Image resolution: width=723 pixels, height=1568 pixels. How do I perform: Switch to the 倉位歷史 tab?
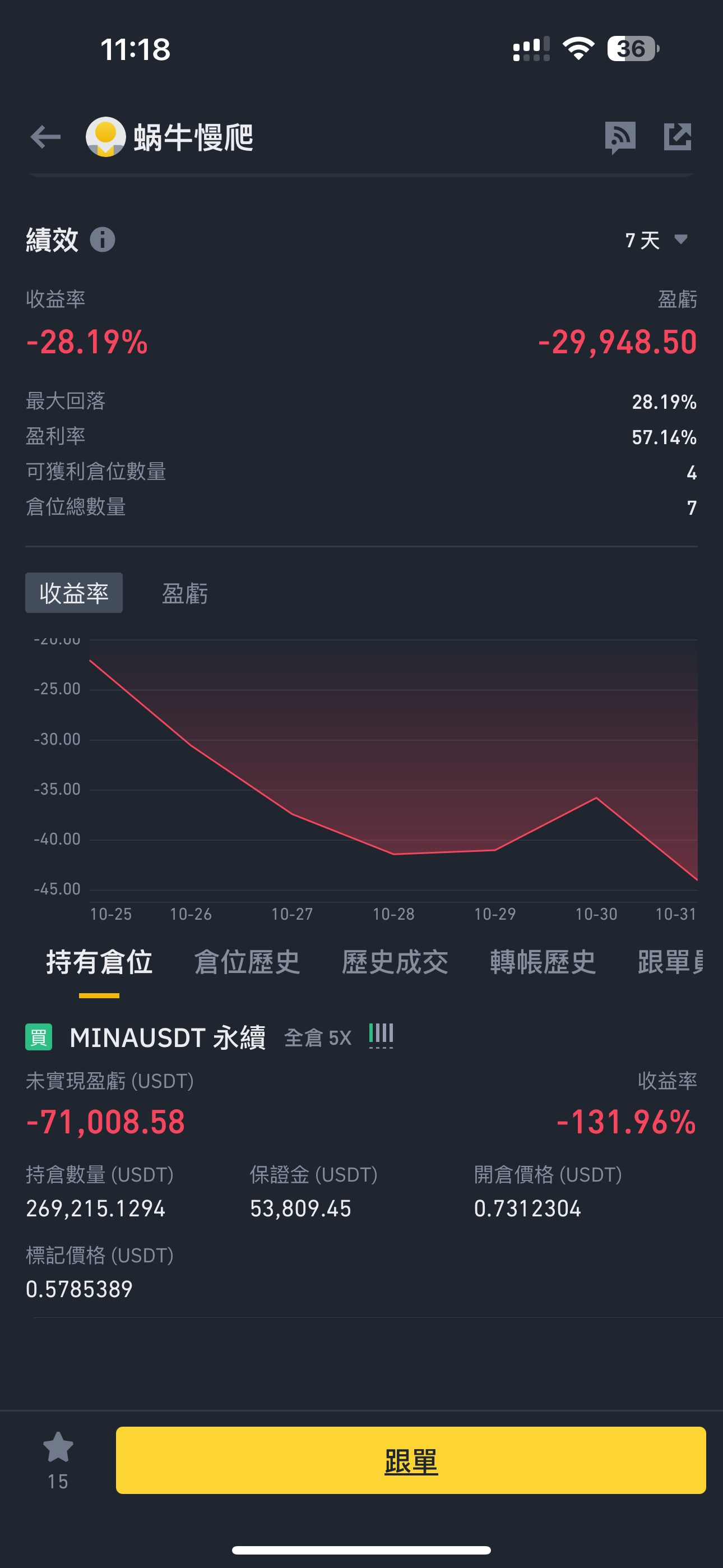[247, 962]
